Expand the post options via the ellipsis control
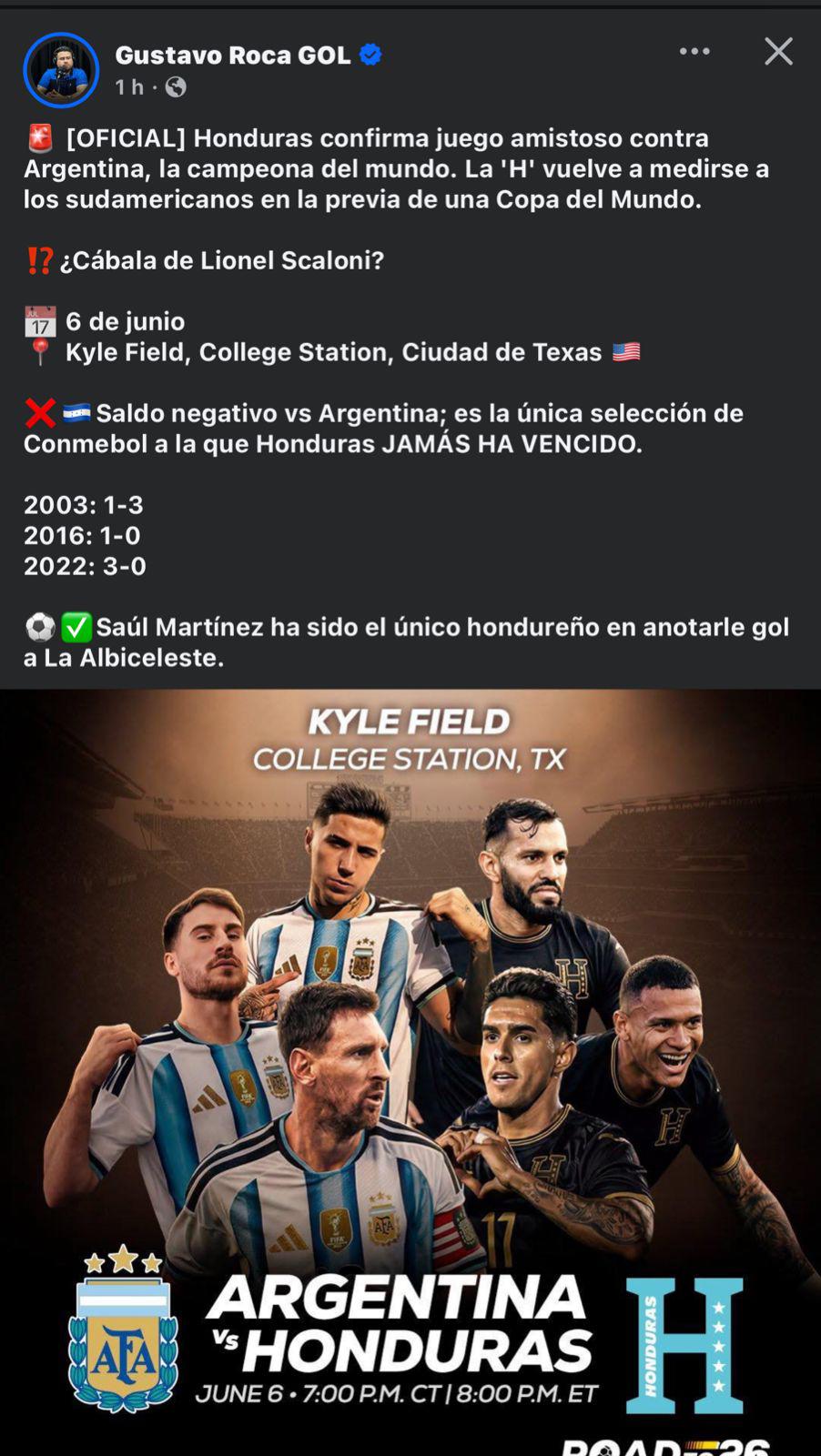Viewport: 821px width, 1456px height. 694,51
